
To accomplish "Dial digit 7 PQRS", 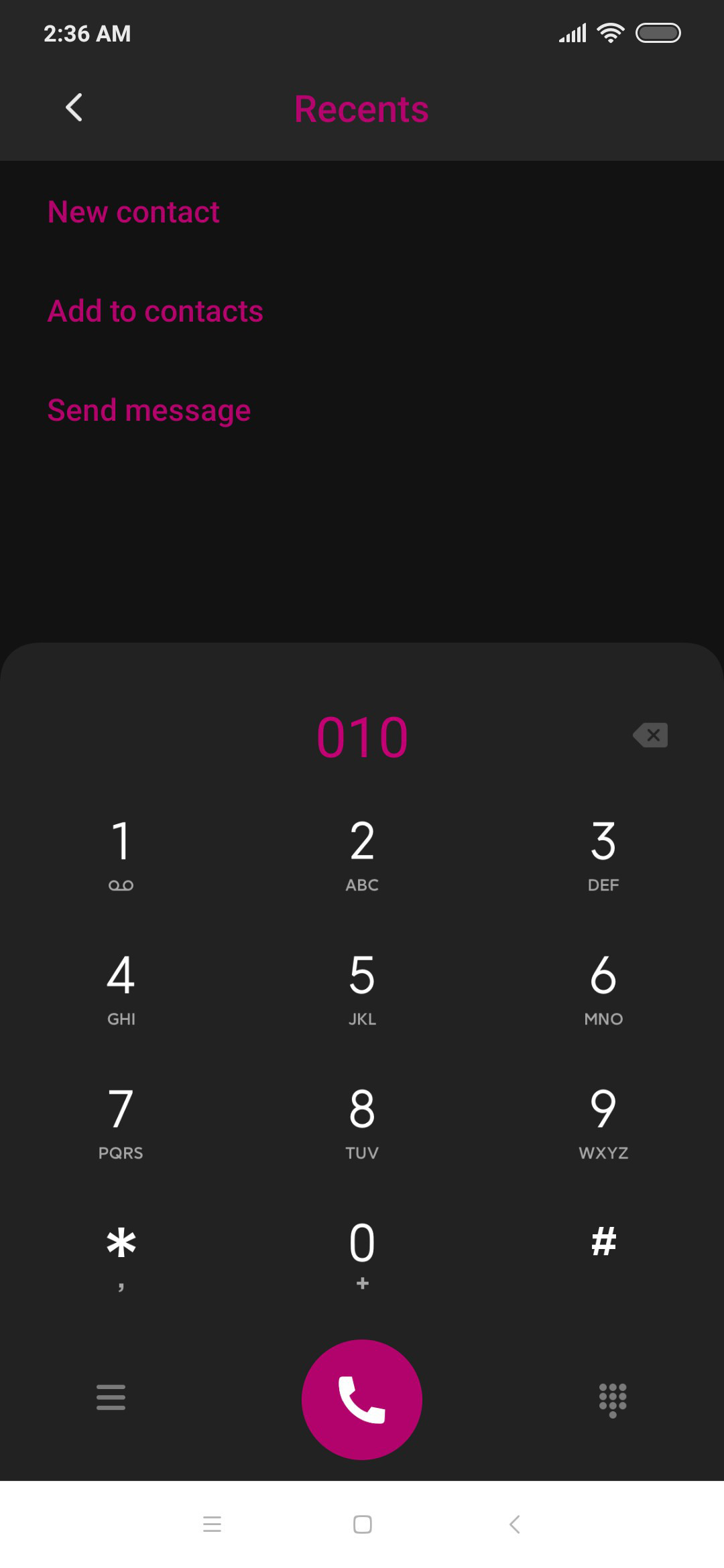I will (x=121, y=1124).
